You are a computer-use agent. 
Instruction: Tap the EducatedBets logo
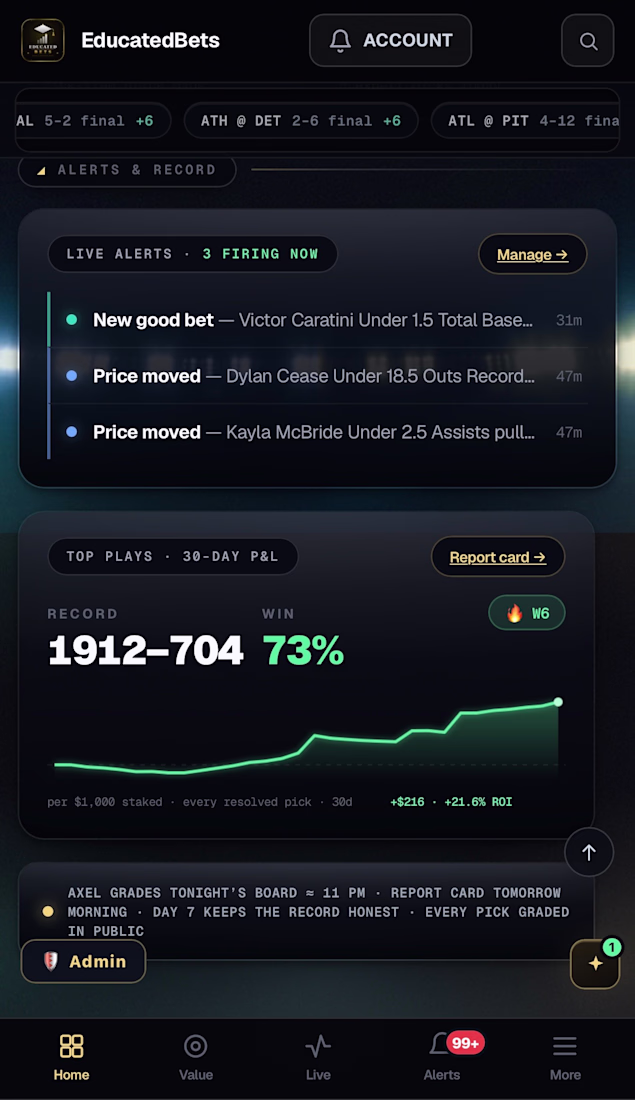click(x=43, y=40)
